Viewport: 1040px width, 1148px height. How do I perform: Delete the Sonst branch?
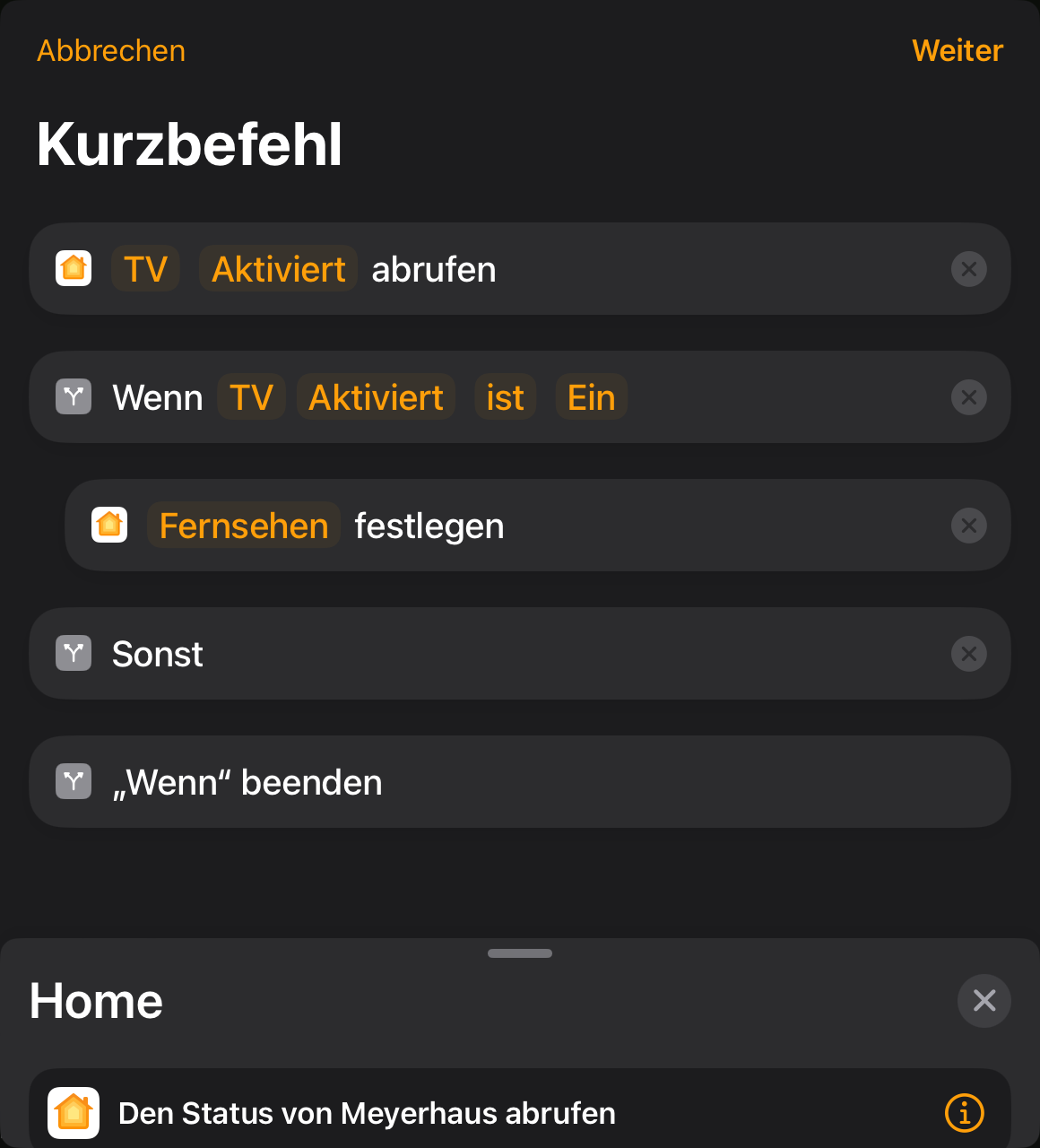[x=968, y=654]
